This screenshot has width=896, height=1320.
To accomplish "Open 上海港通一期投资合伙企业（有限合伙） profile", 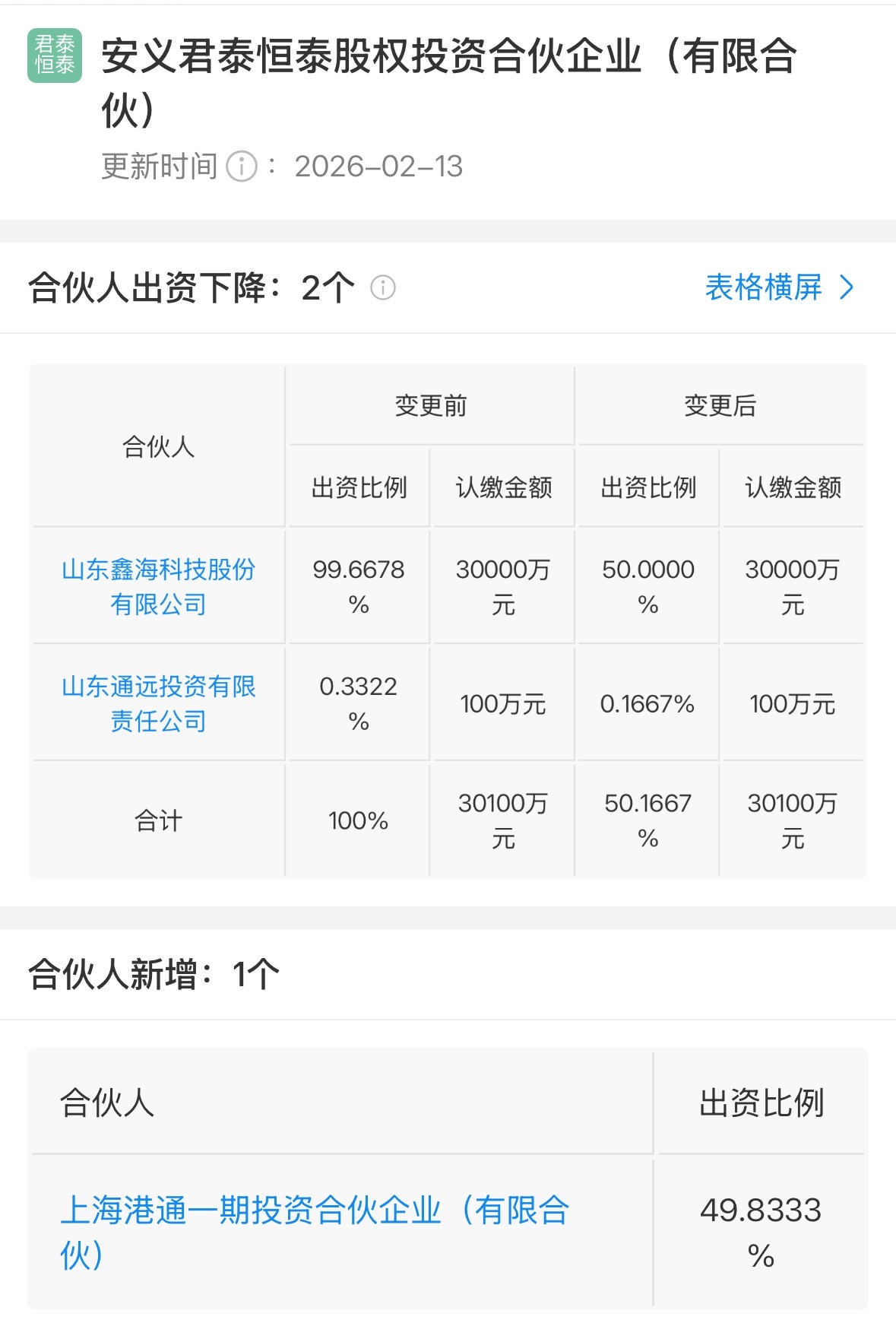I will click(314, 1232).
